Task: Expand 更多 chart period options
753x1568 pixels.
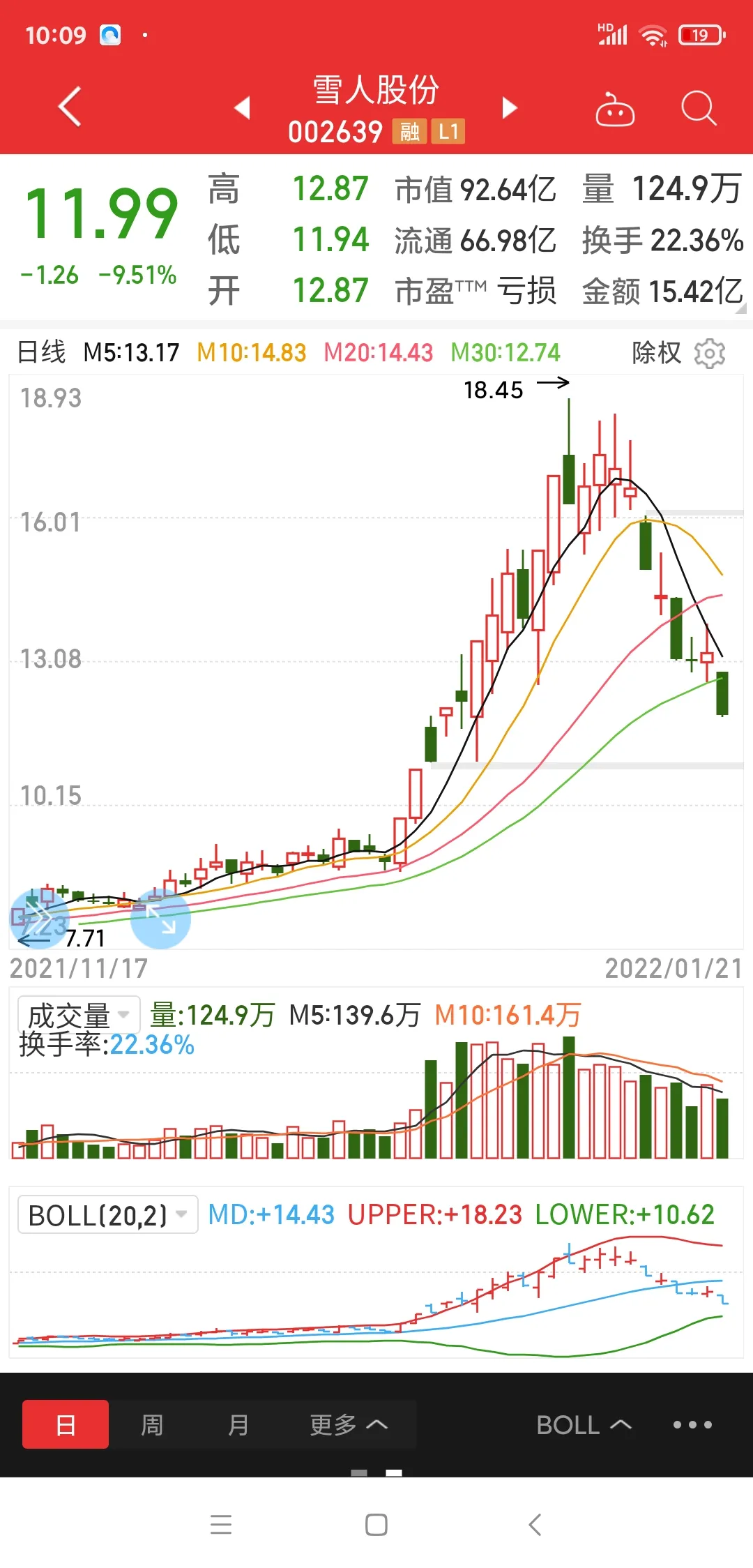Action: pos(348,1424)
